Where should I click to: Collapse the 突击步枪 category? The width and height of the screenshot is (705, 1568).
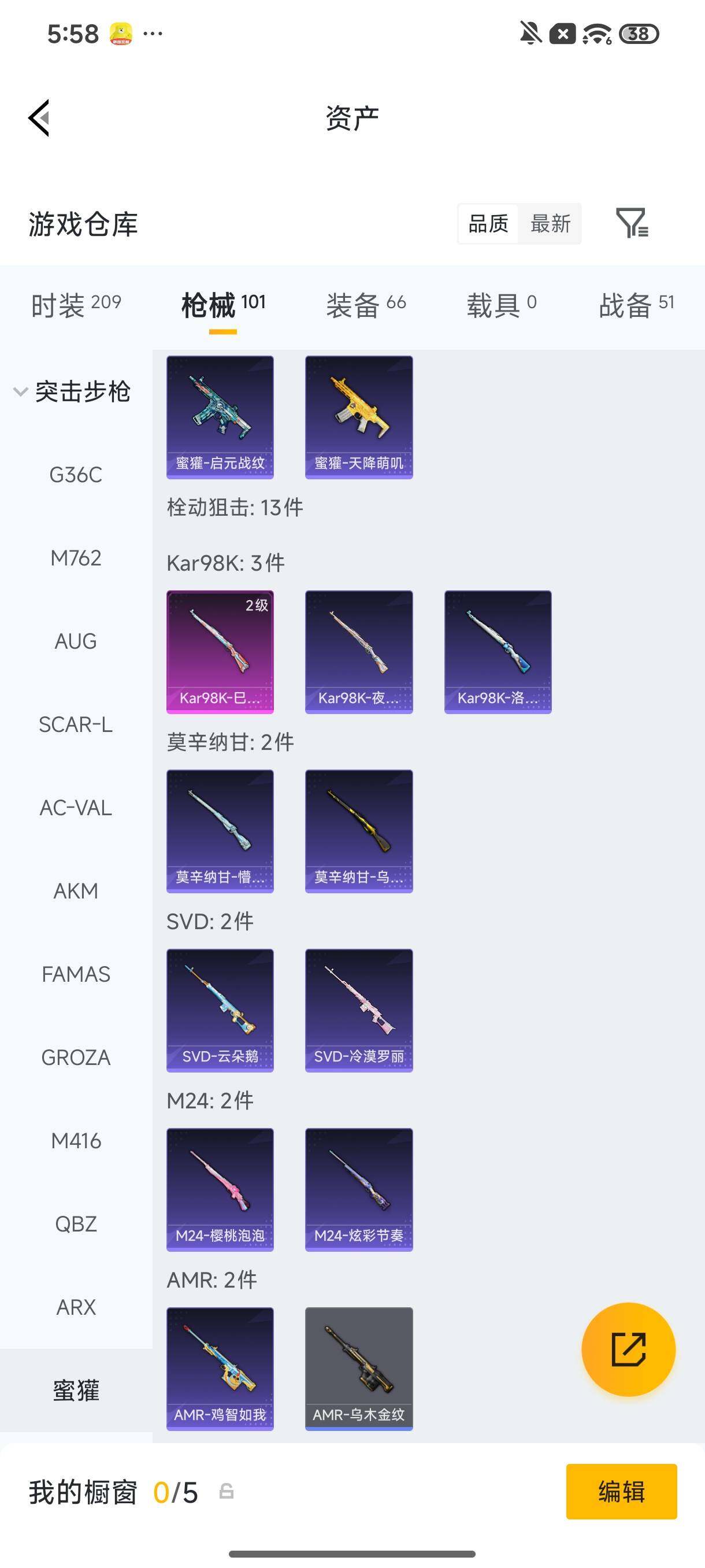[72, 391]
